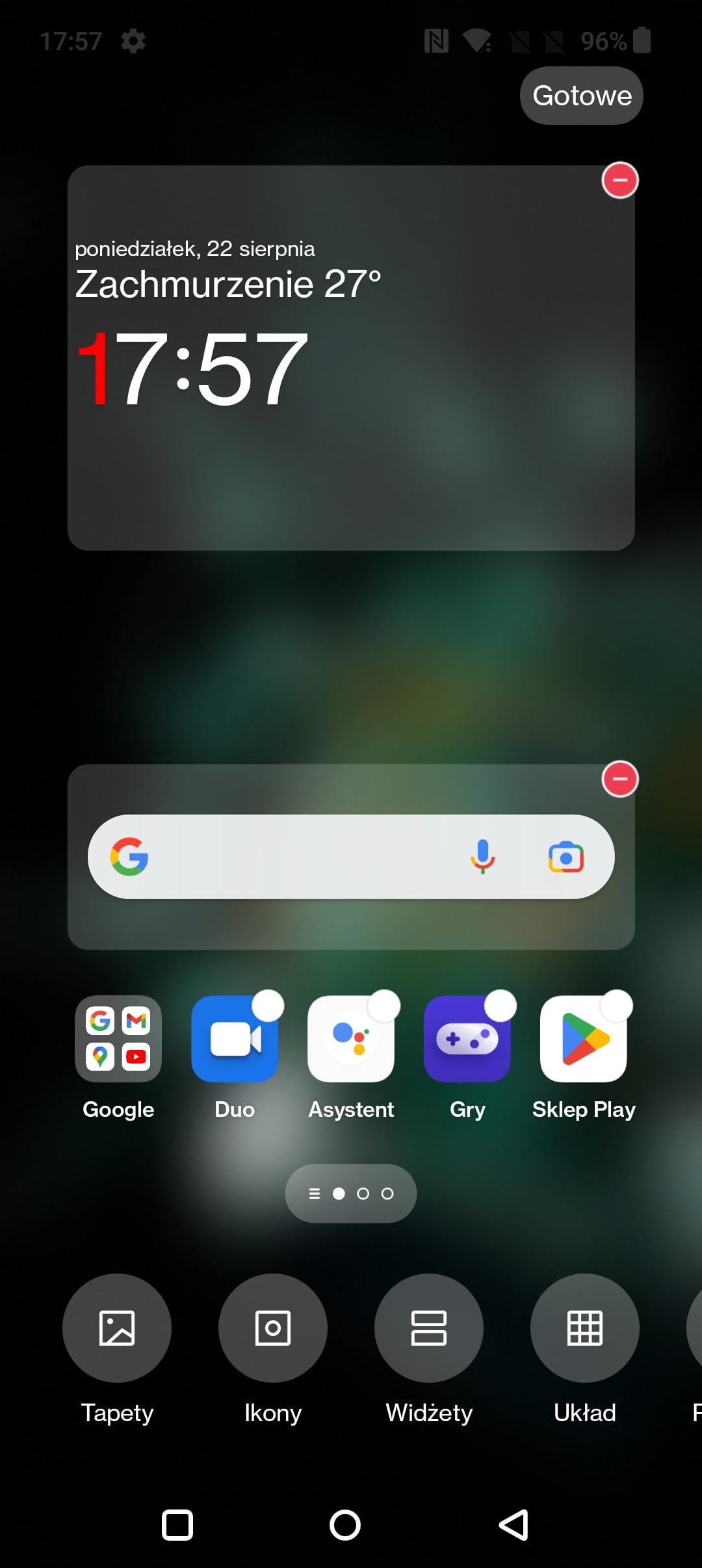Select the Sklep Play app icon

pos(584,1039)
